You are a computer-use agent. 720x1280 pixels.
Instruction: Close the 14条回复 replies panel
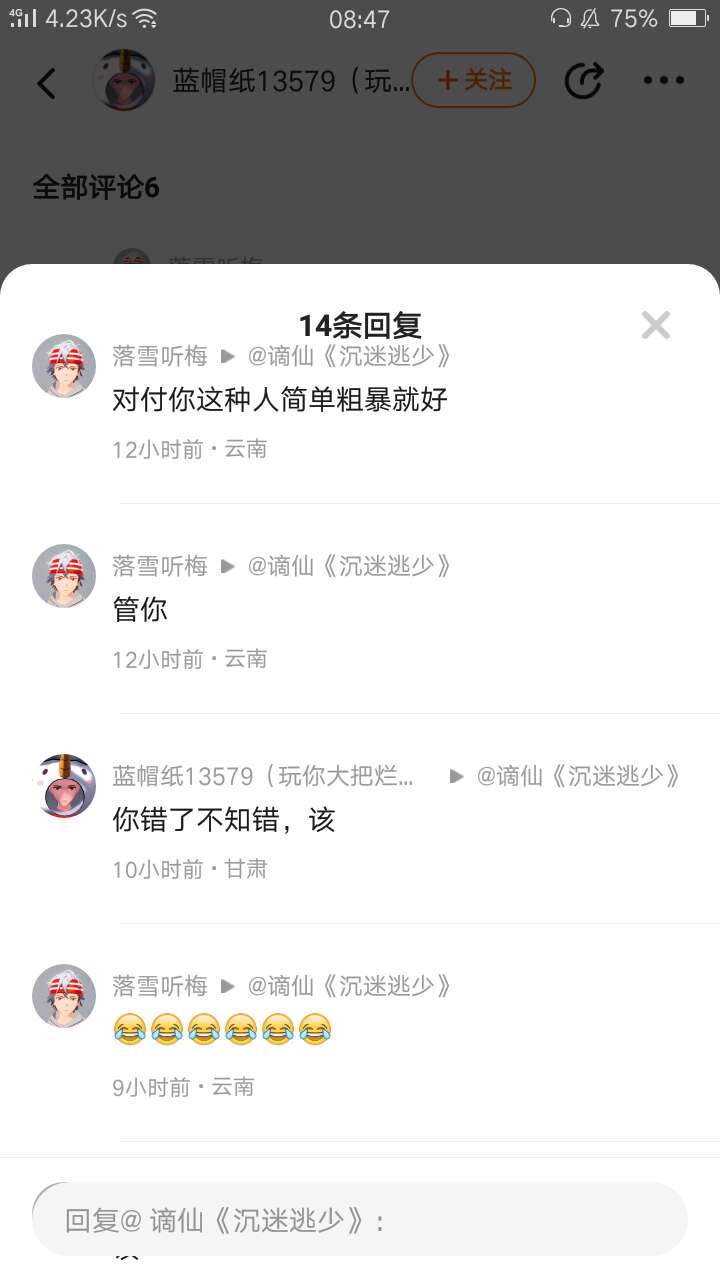[655, 325]
